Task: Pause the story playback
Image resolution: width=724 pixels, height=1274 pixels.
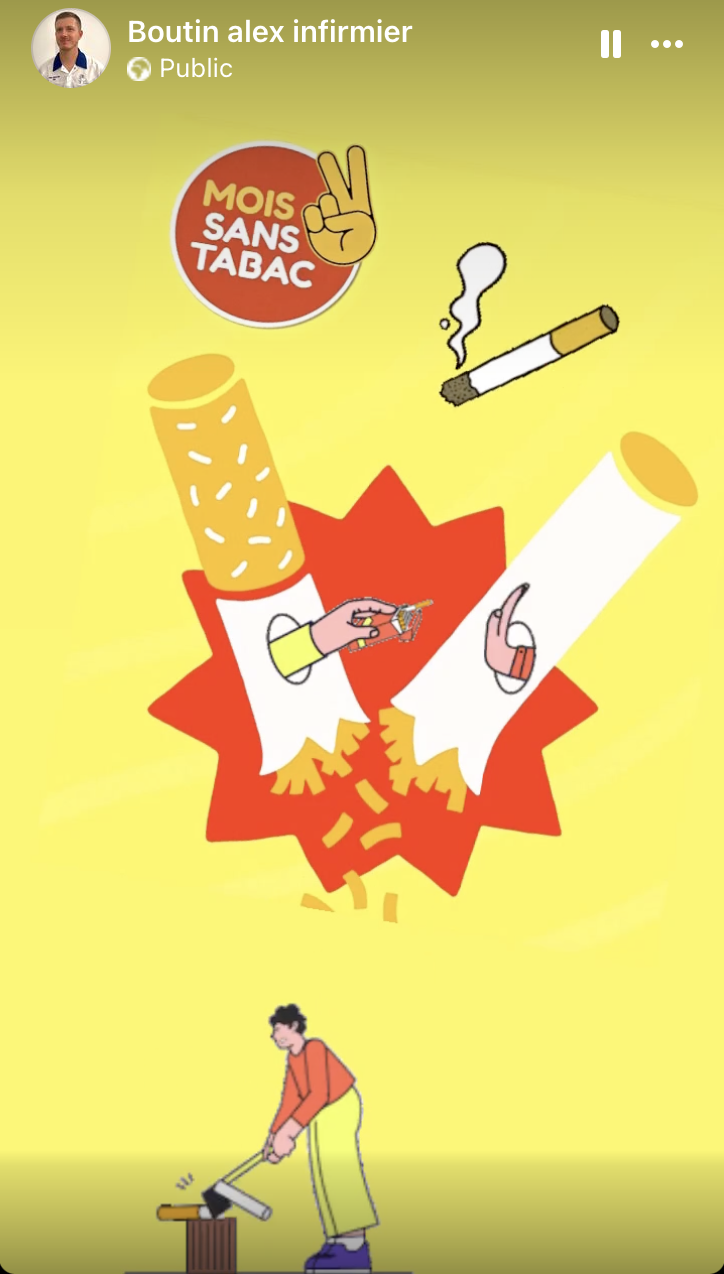Action: click(x=610, y=44)
